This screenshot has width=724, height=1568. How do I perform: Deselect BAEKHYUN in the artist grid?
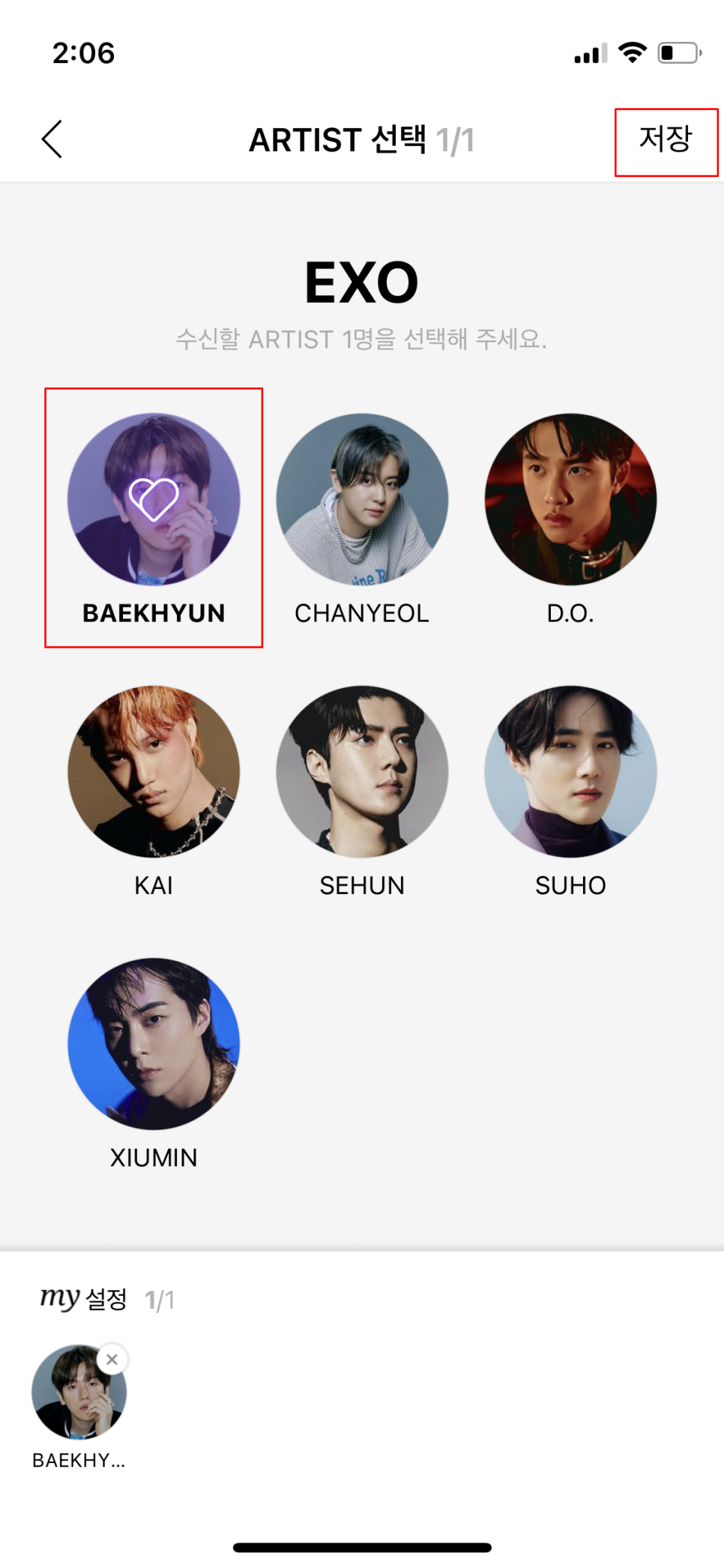tap(154, 500)
